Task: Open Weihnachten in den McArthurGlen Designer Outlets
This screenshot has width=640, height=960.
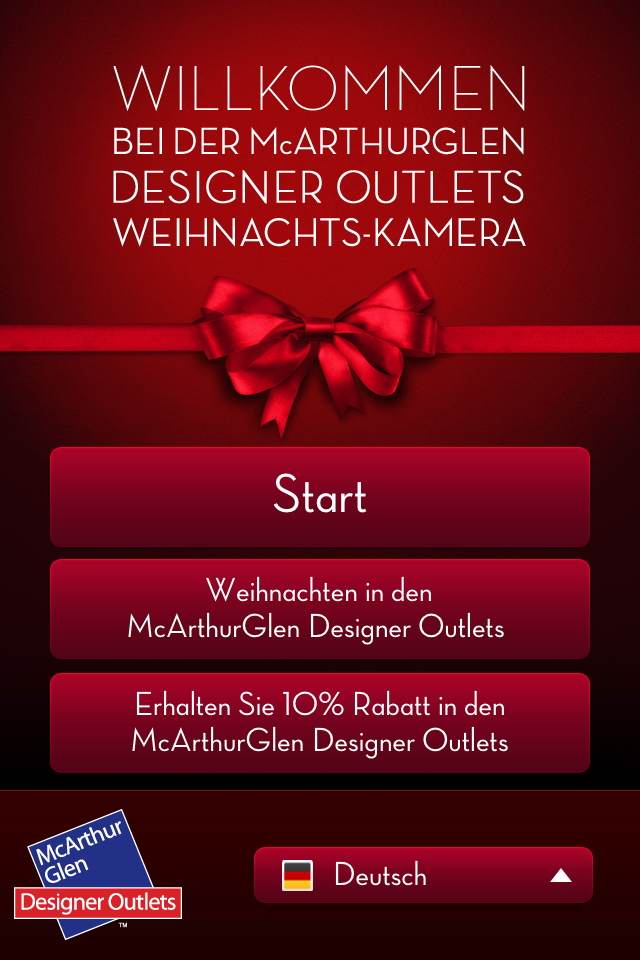Action: 320,609
